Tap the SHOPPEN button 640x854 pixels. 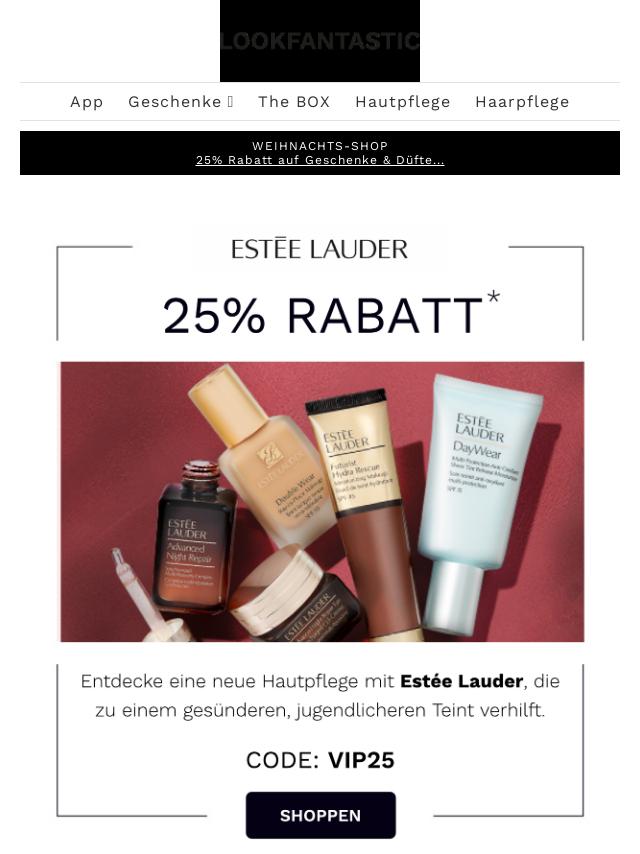pos(320,815)
